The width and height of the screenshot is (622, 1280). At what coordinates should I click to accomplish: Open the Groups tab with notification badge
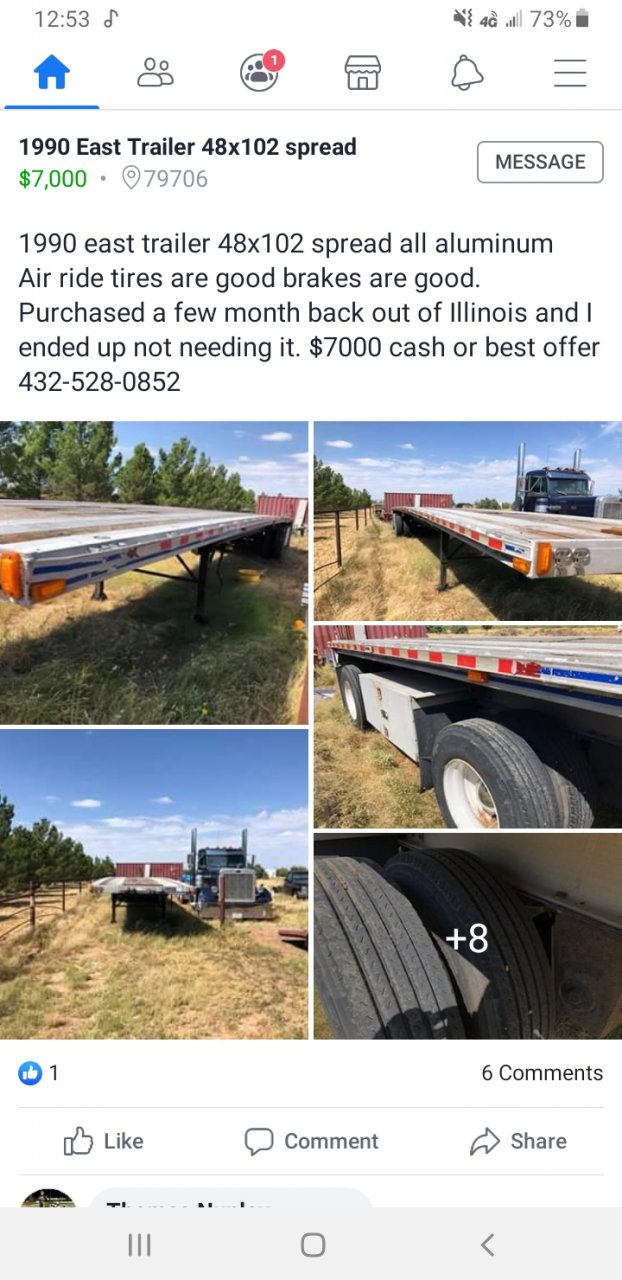(259, 73)
